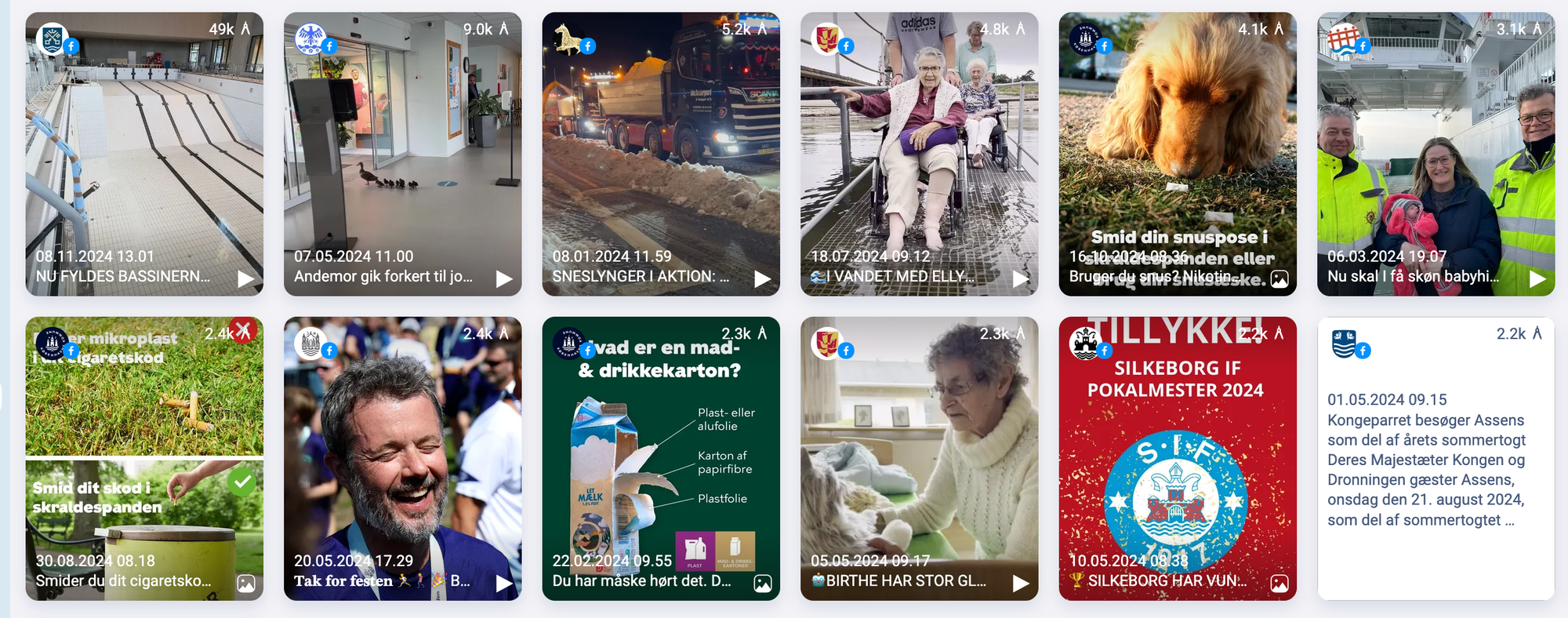Play the video dated 08.11.2024 13.01
The height and width of the screenshot is (618, 1568).
(x=245, y=279)
